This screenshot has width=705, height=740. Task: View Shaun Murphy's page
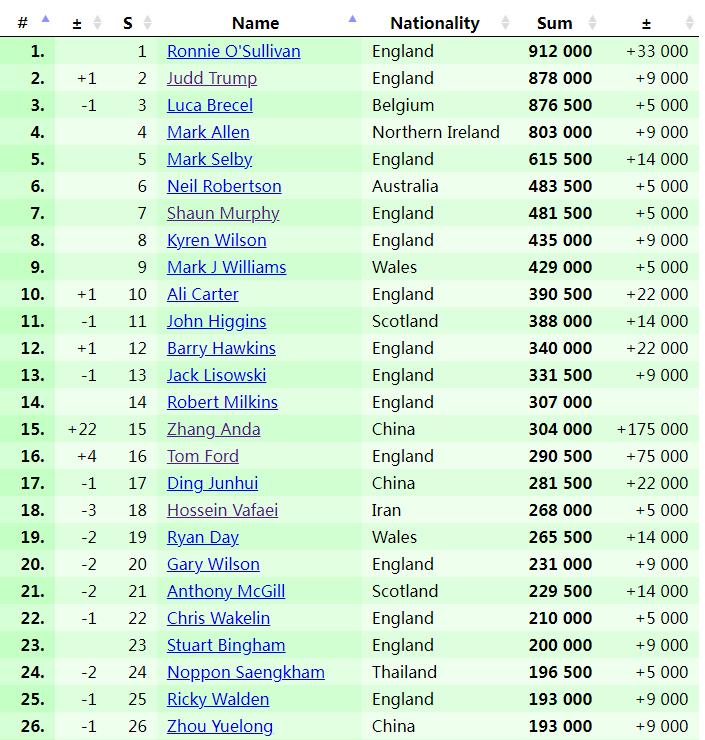point(223,213)
